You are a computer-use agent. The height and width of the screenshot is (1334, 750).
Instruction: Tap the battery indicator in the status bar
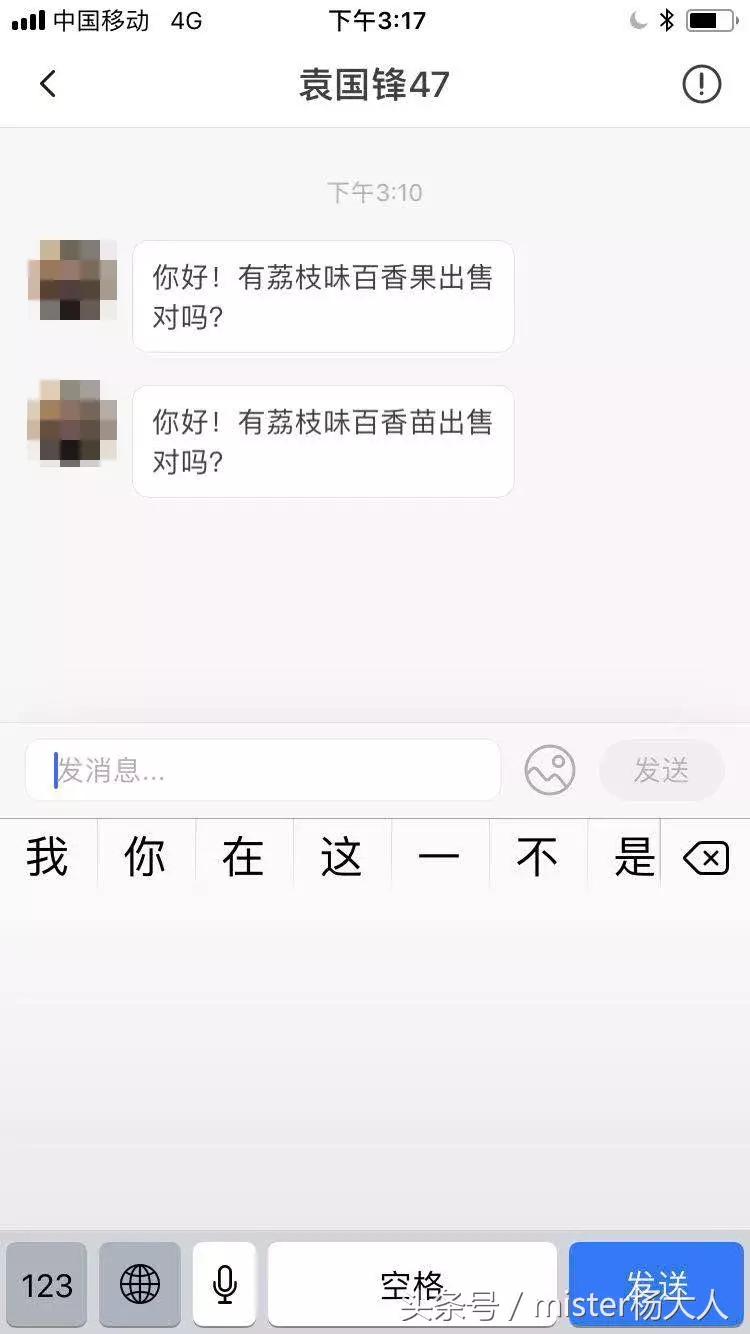(x=712, y=20)
